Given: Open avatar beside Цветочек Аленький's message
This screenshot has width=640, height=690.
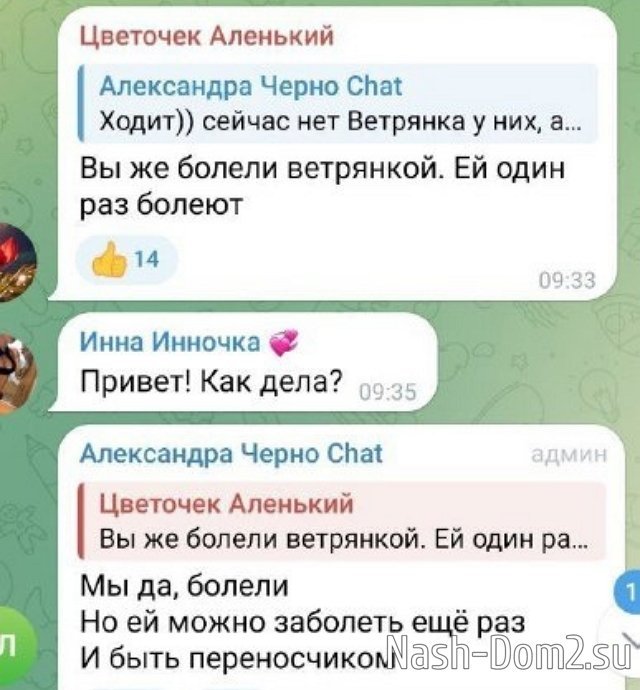Looking at the screenshot, I should pos(17,262).
